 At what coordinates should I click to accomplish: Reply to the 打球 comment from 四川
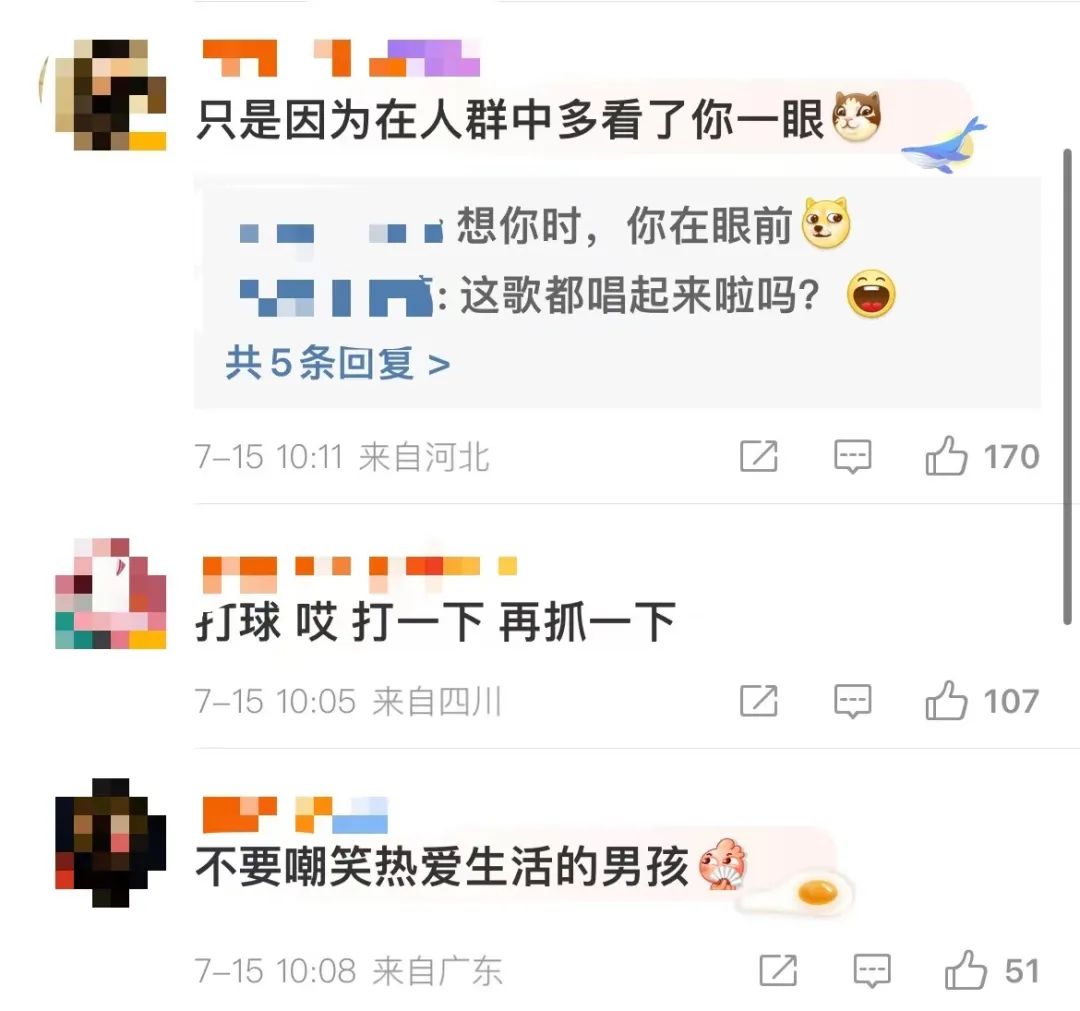click(853, 701)
